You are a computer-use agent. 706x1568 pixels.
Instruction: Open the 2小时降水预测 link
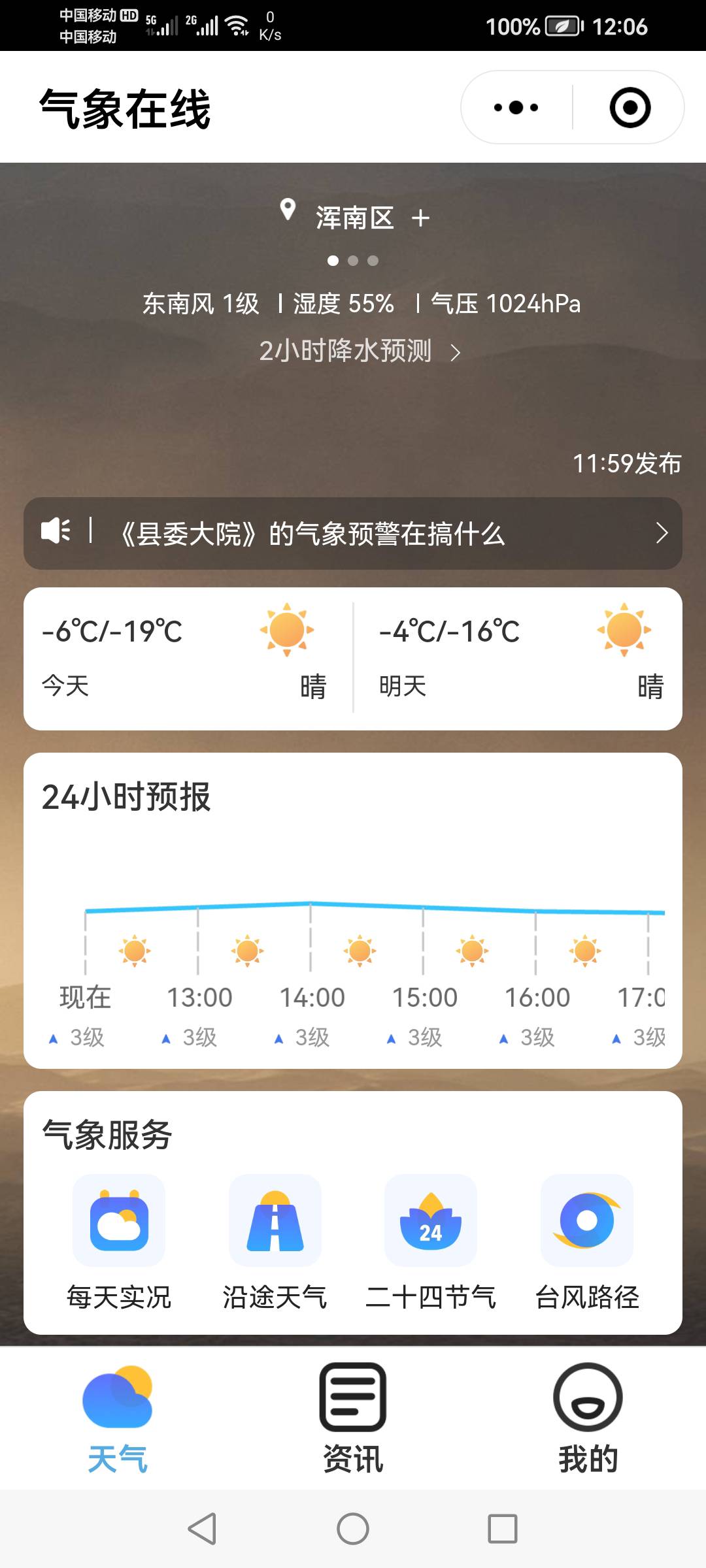(x=360, y=351)
